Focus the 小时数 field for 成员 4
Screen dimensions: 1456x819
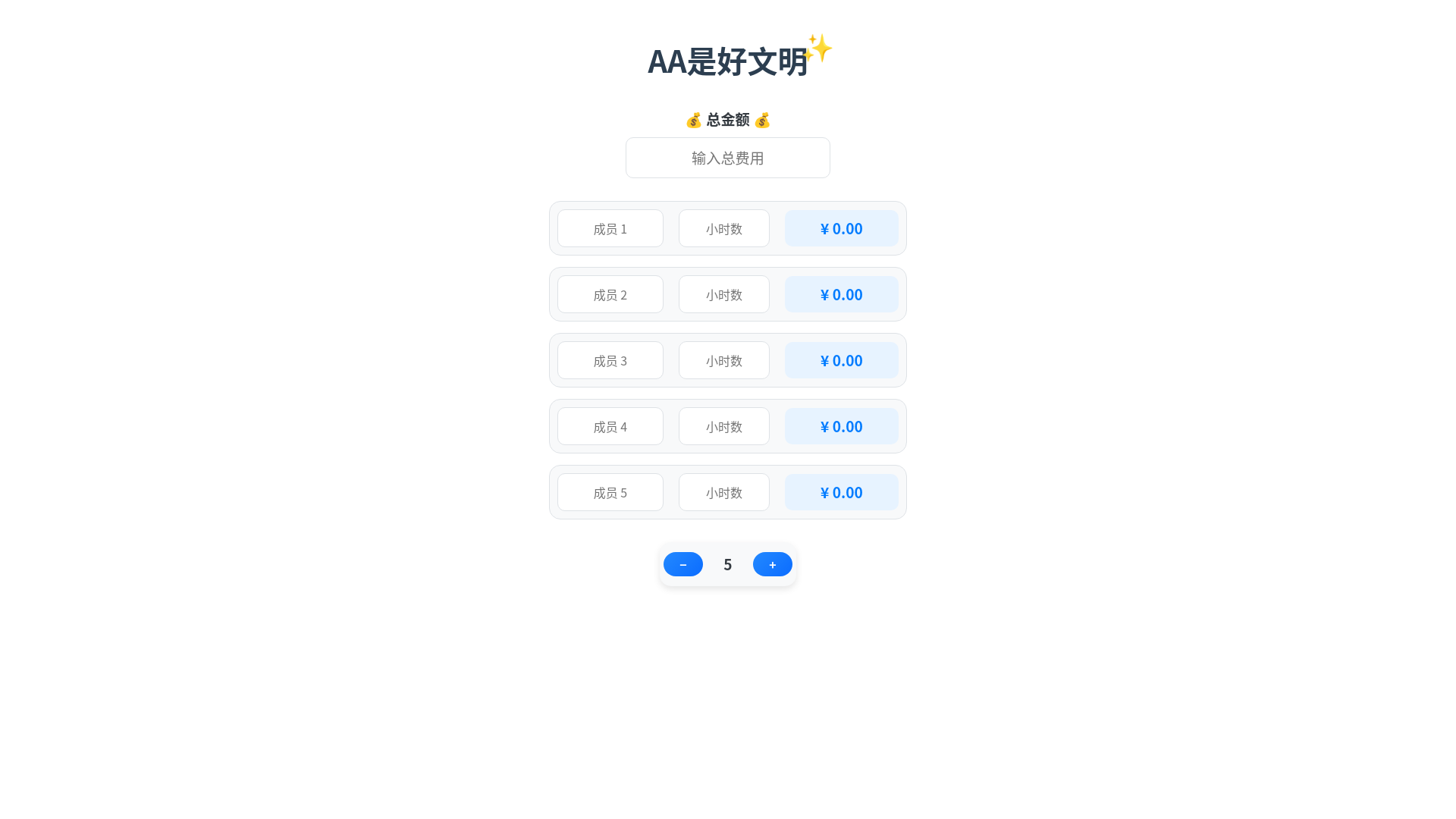(x=723, y=426)
